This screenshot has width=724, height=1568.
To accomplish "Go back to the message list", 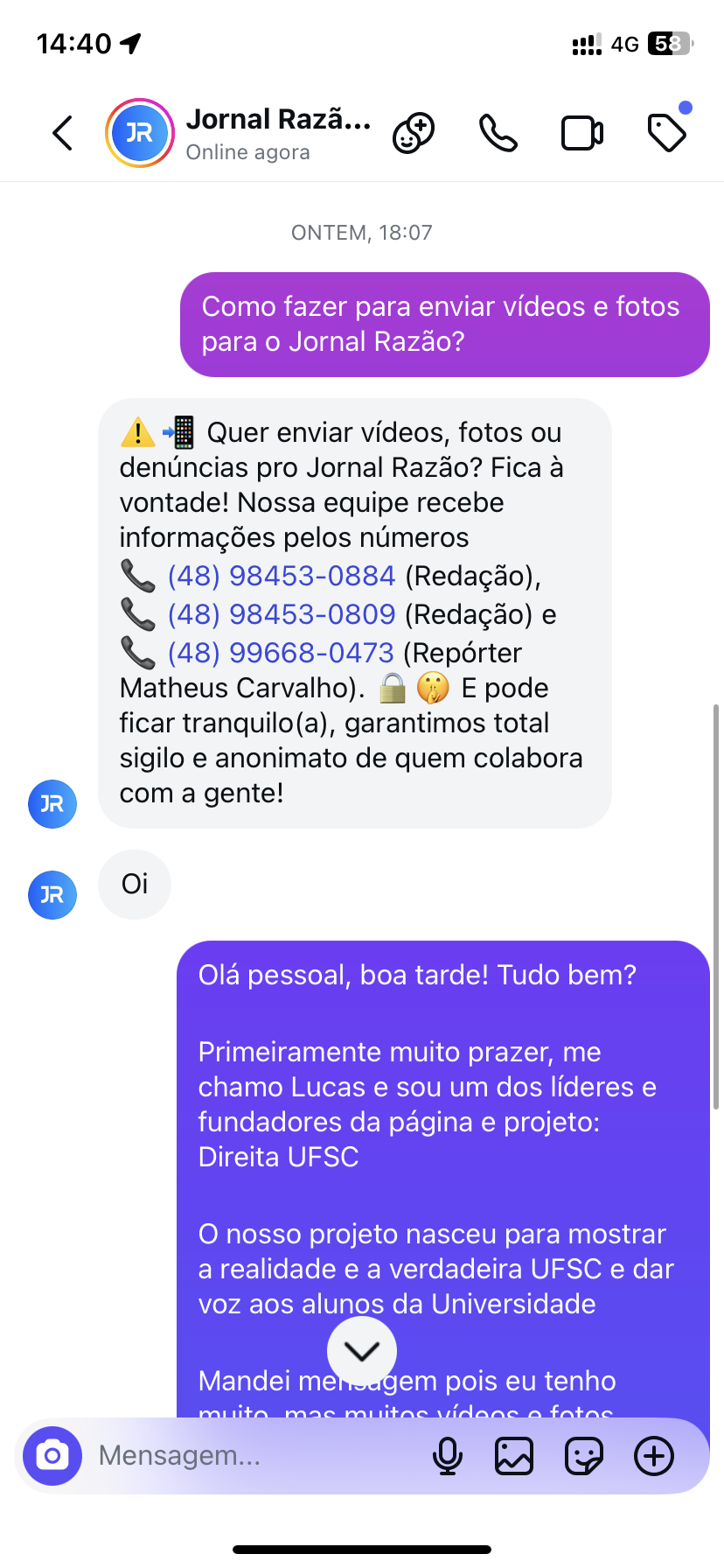I will (62, 134).
